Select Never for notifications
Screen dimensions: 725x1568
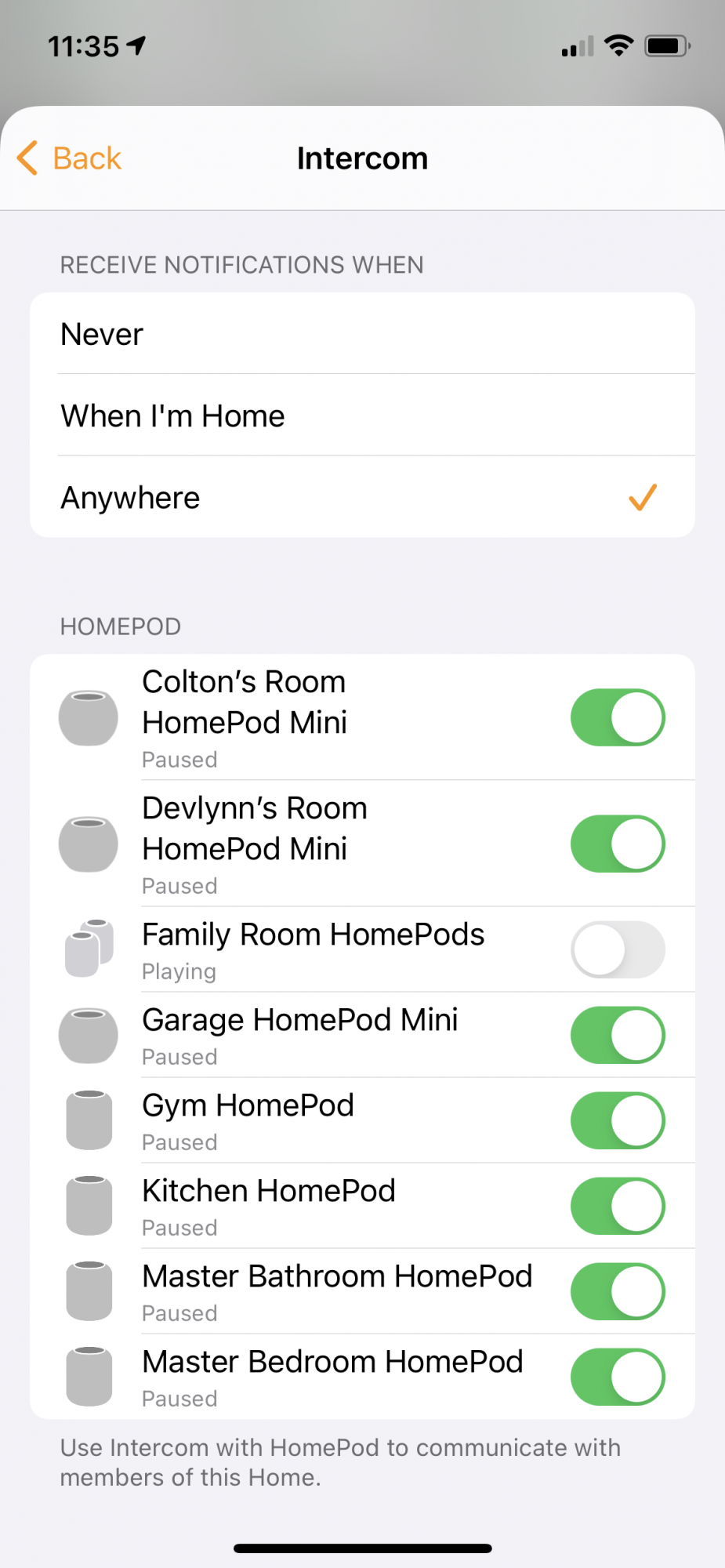tap(362, 334)
